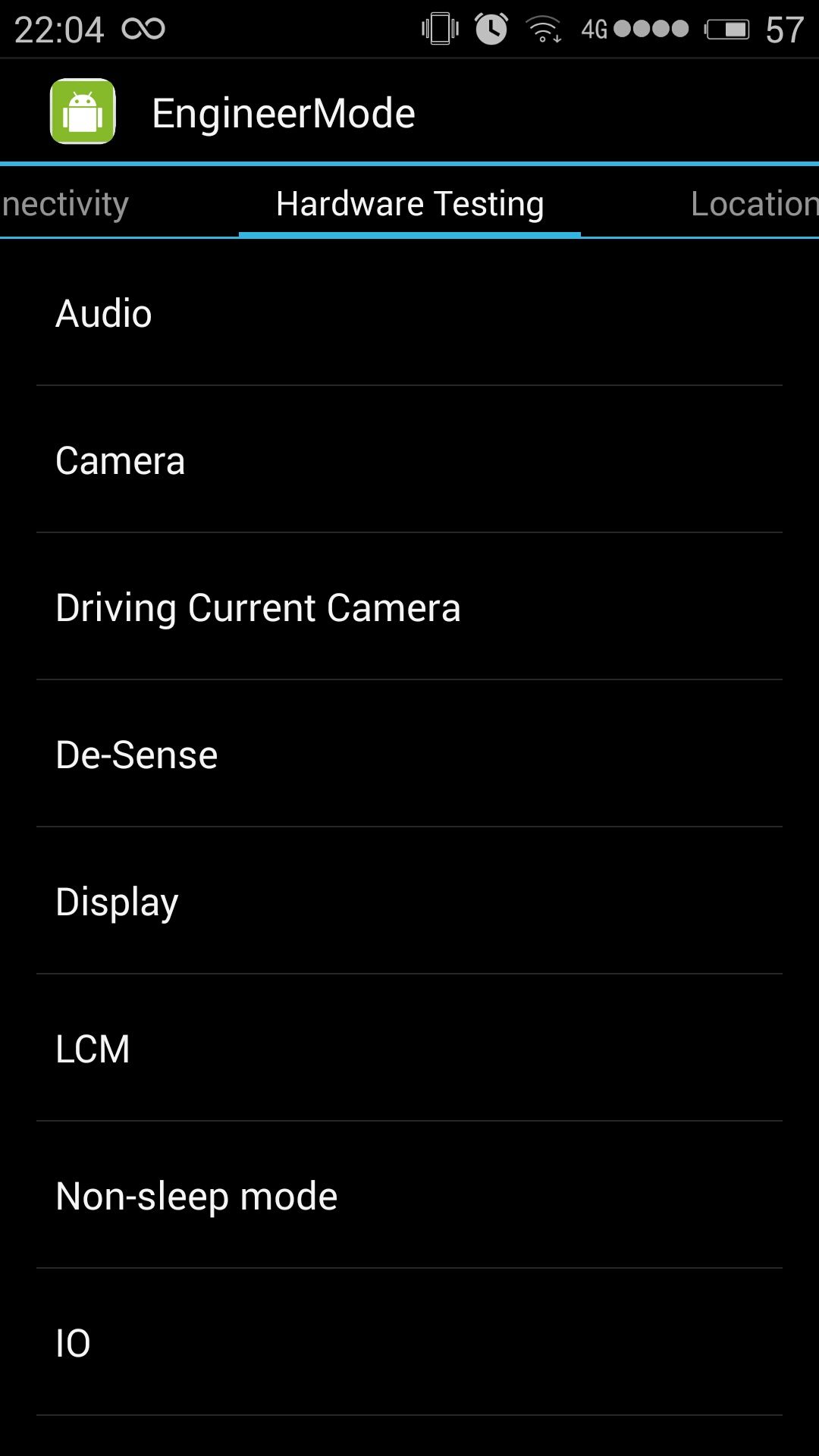Open the Audio testing option
This screenshot has width=819, height=1456.
(409, 312)
